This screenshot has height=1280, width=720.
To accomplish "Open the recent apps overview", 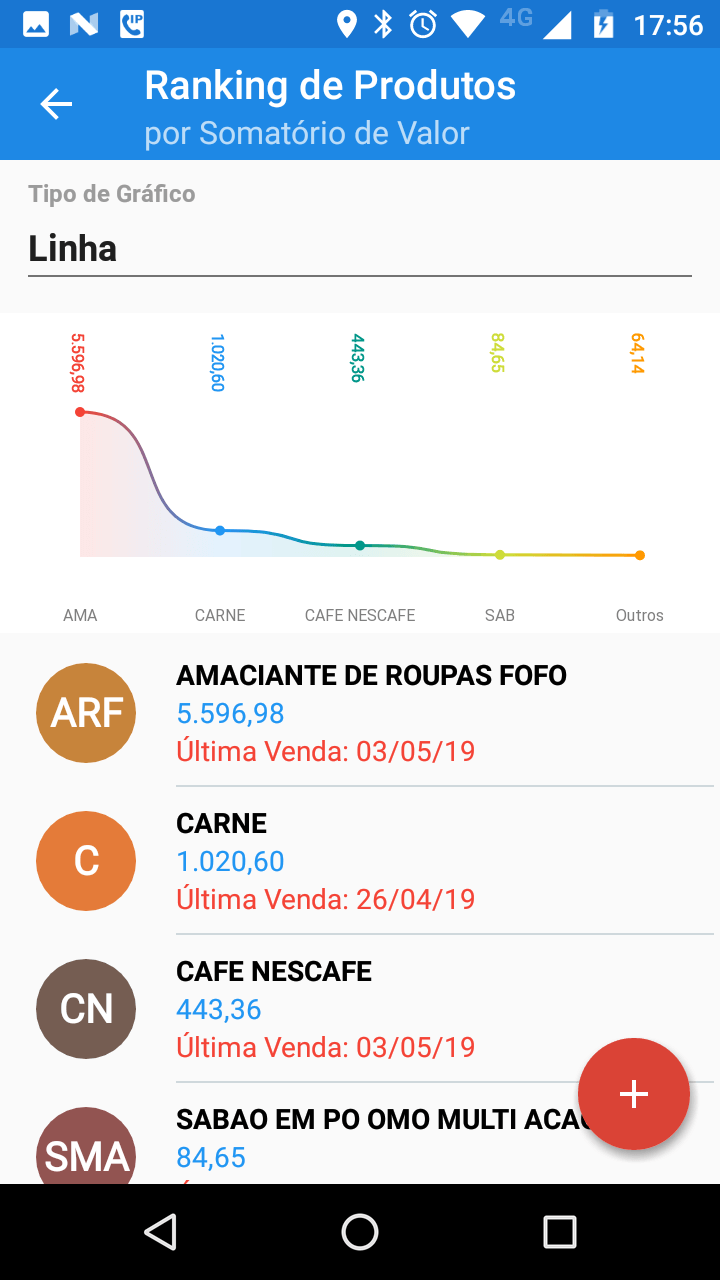I will (560, 1232).
